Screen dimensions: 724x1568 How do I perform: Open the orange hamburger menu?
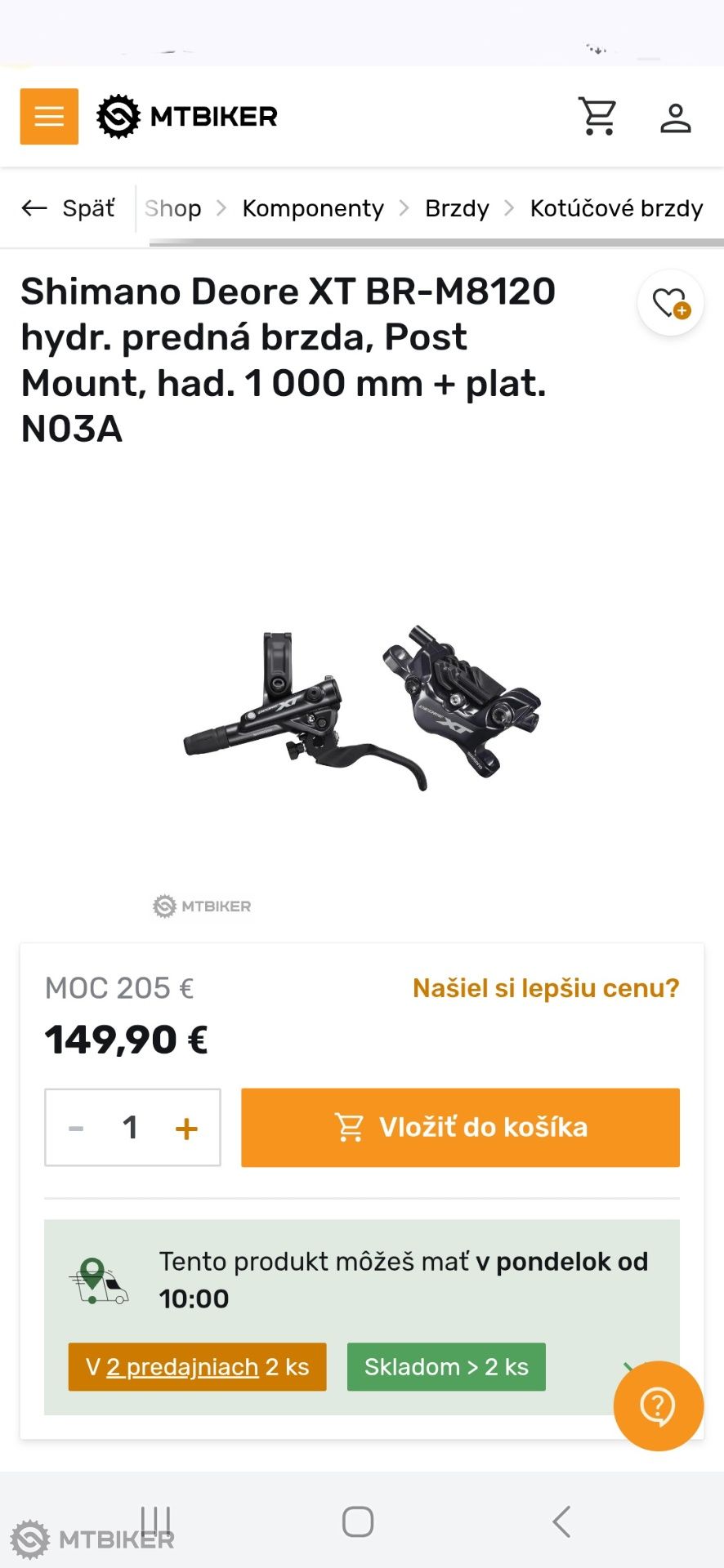[x=49, y=116]
